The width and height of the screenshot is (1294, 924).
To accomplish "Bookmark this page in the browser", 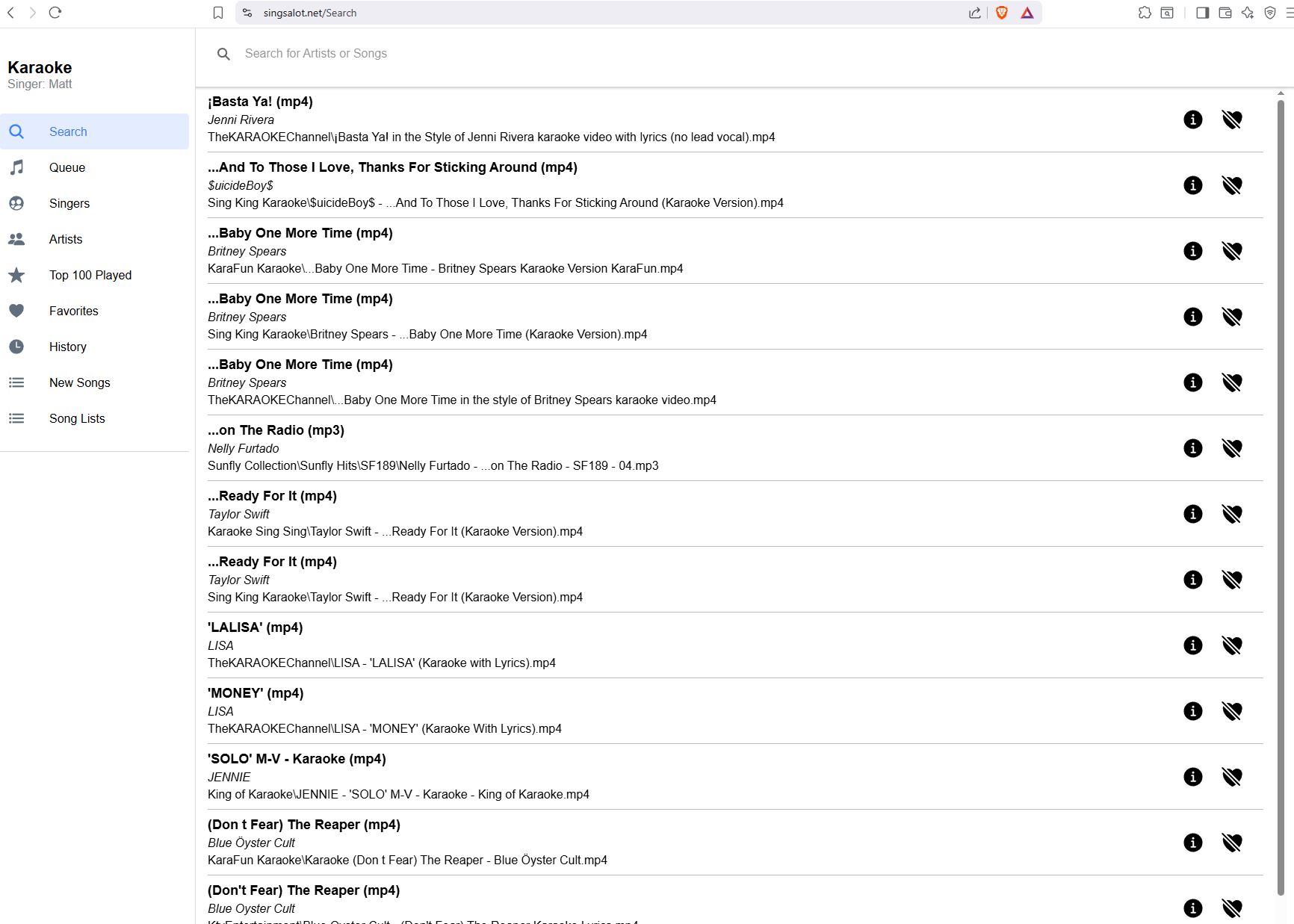I will pyautogui.click(x=218, y=13).
